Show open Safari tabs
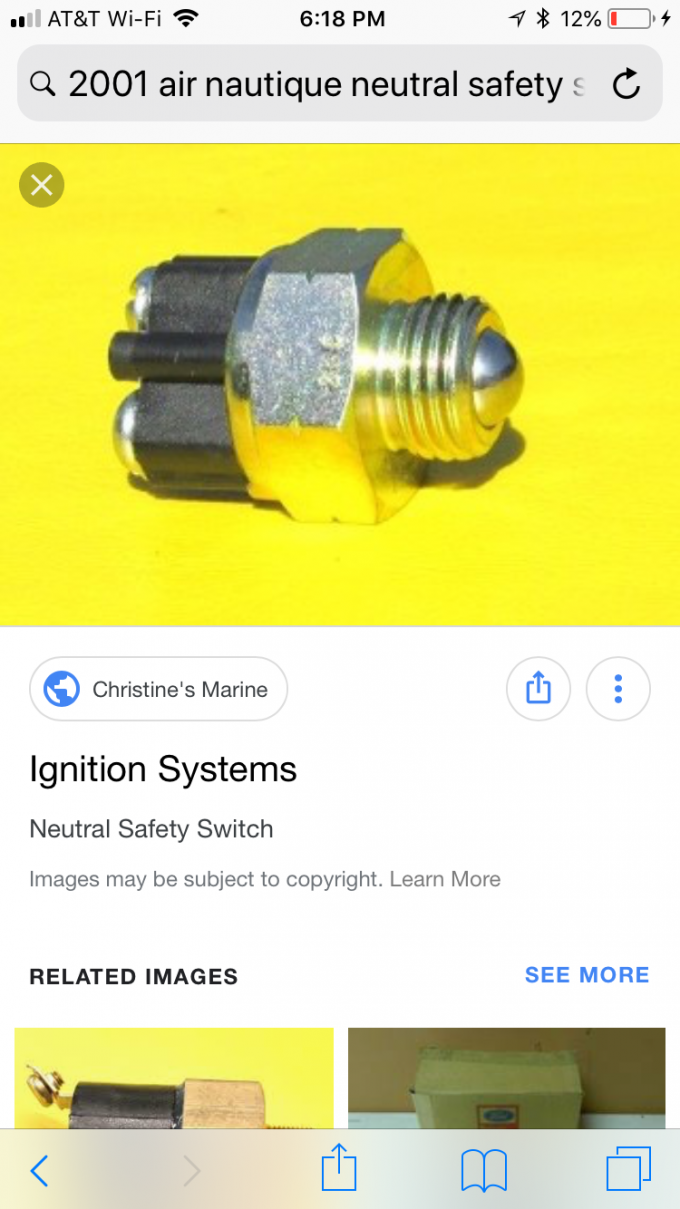 628,1169
